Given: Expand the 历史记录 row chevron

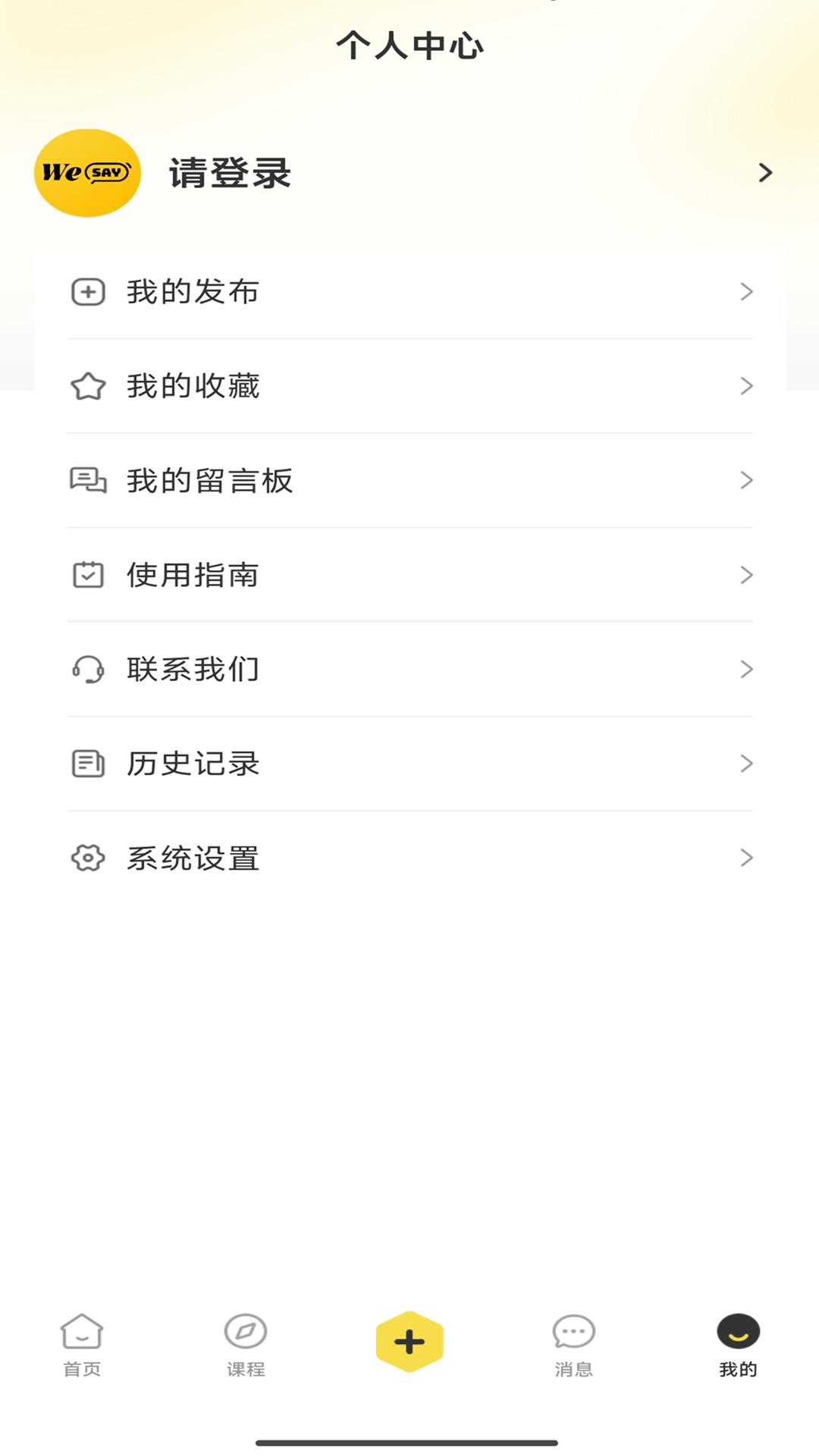Looking at the screenshot, I should 747,764.
